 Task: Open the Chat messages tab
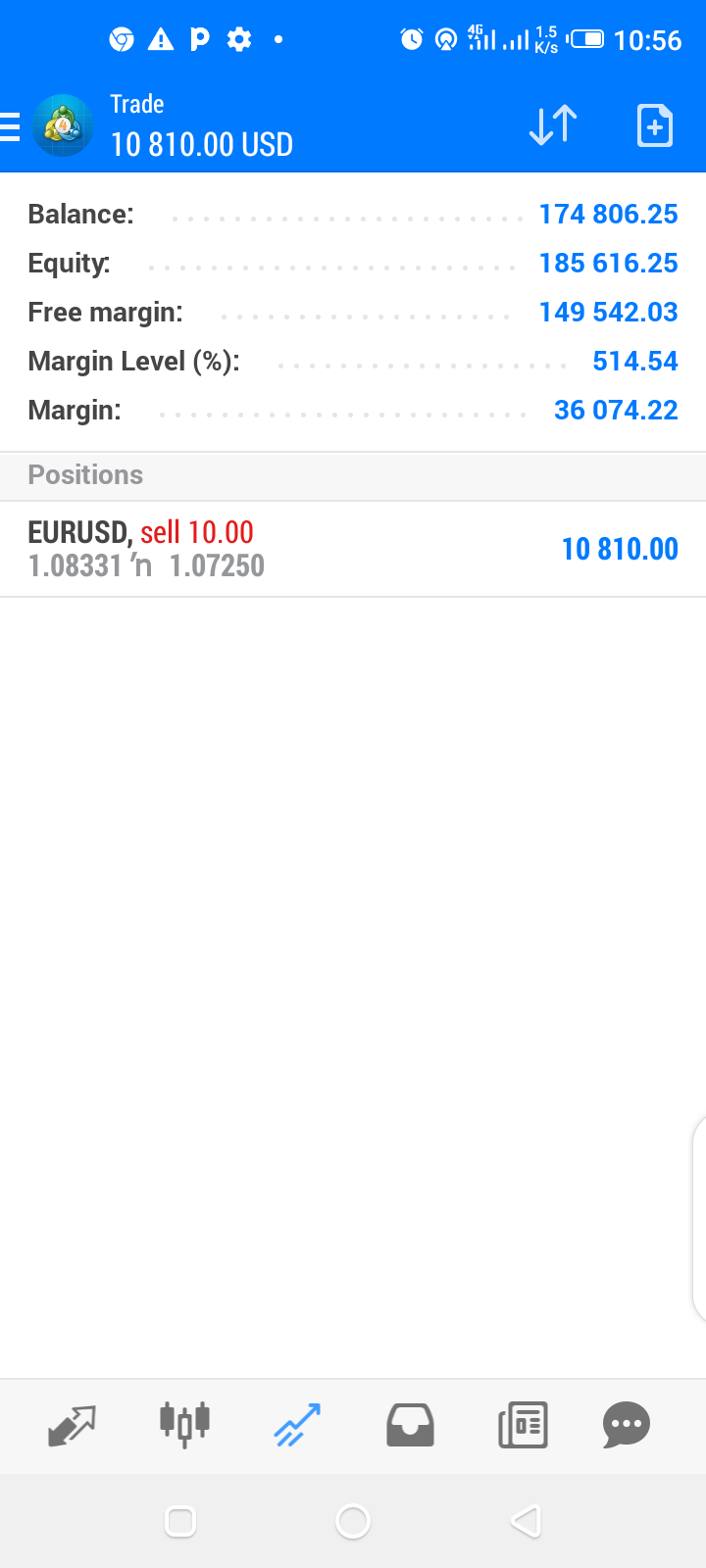tap(627, 1426)
